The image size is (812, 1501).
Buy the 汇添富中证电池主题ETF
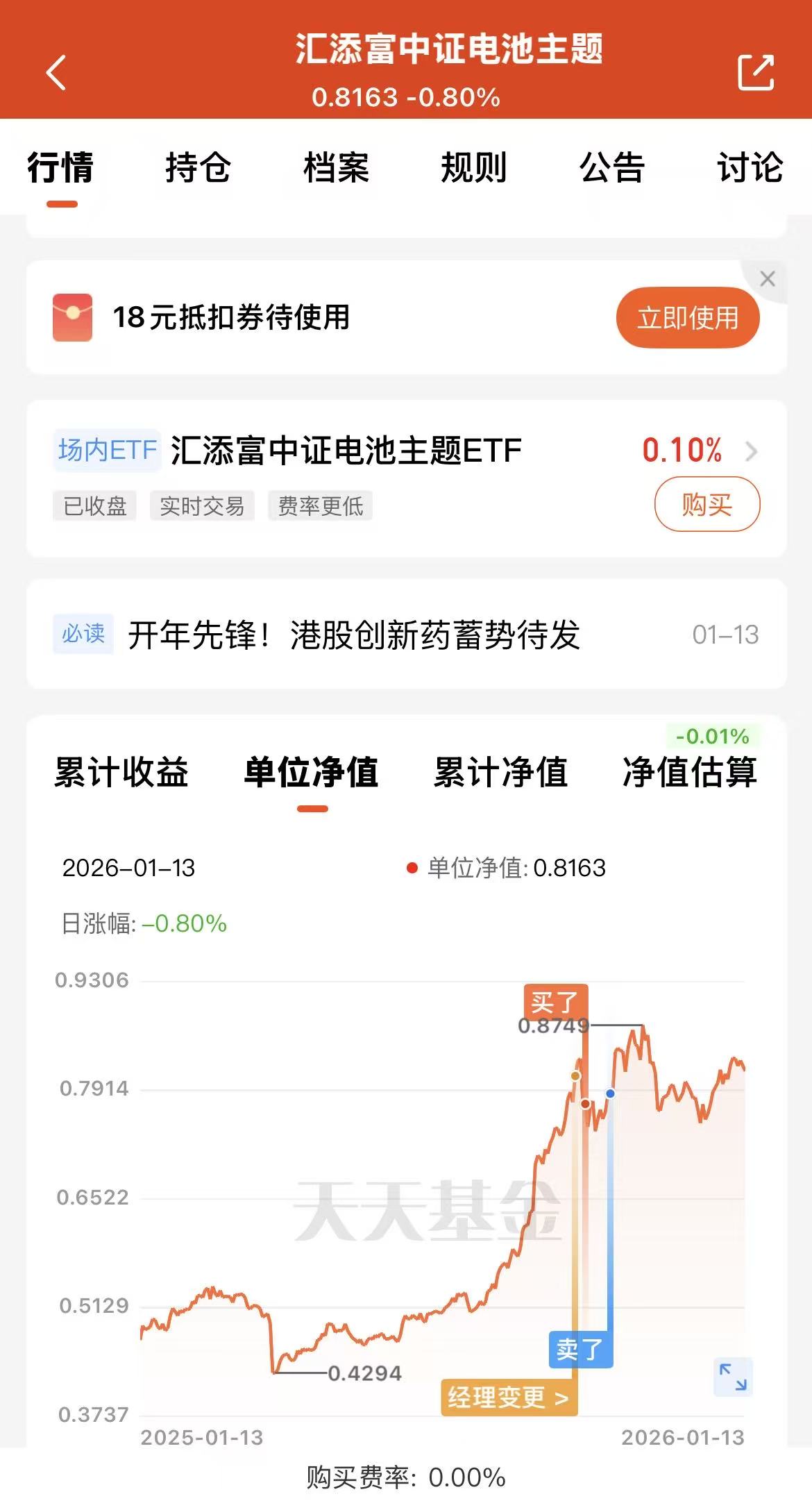point(707,504)
